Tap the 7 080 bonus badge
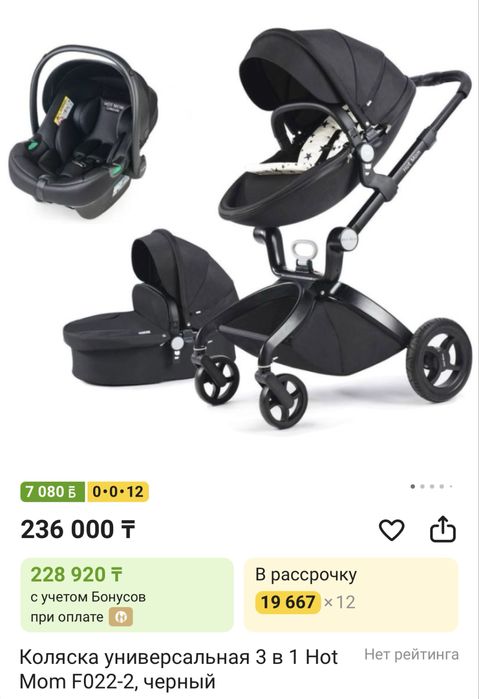The image size is (479, 699). [53, 492]
